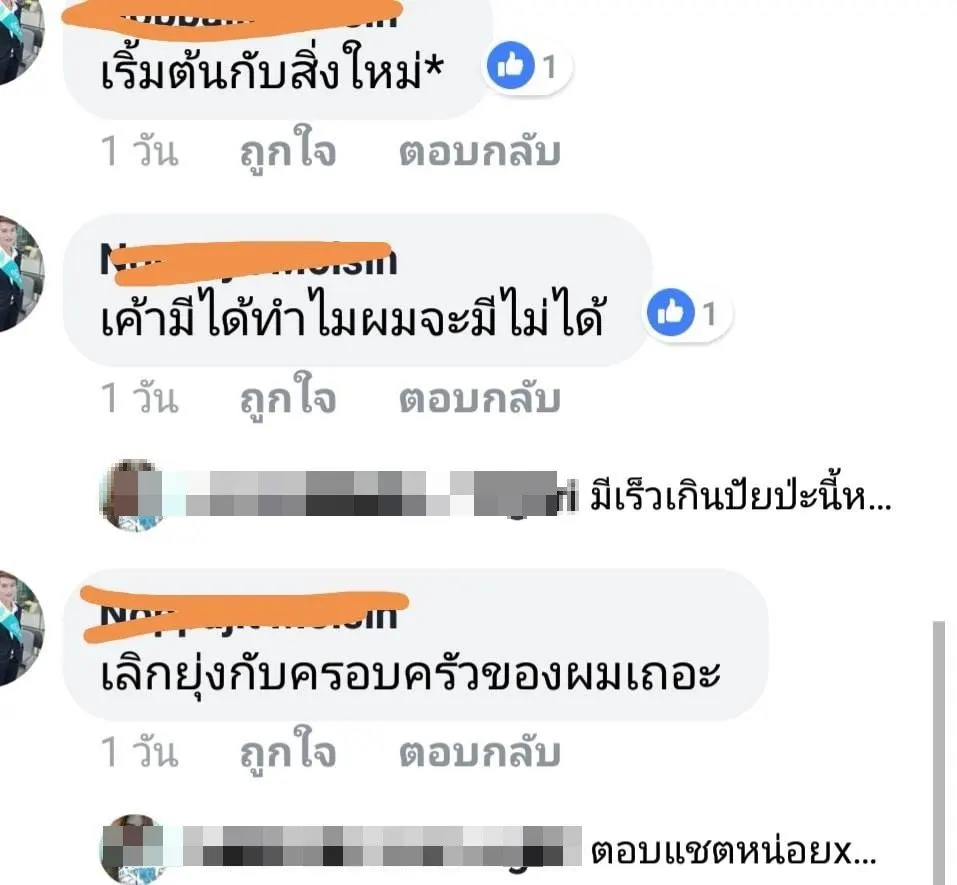Reply to the comment "เริ่มต้นกับสิ่งใหม่*"
Viewport: 957px width, 885px height.
[x=479, y=153]
